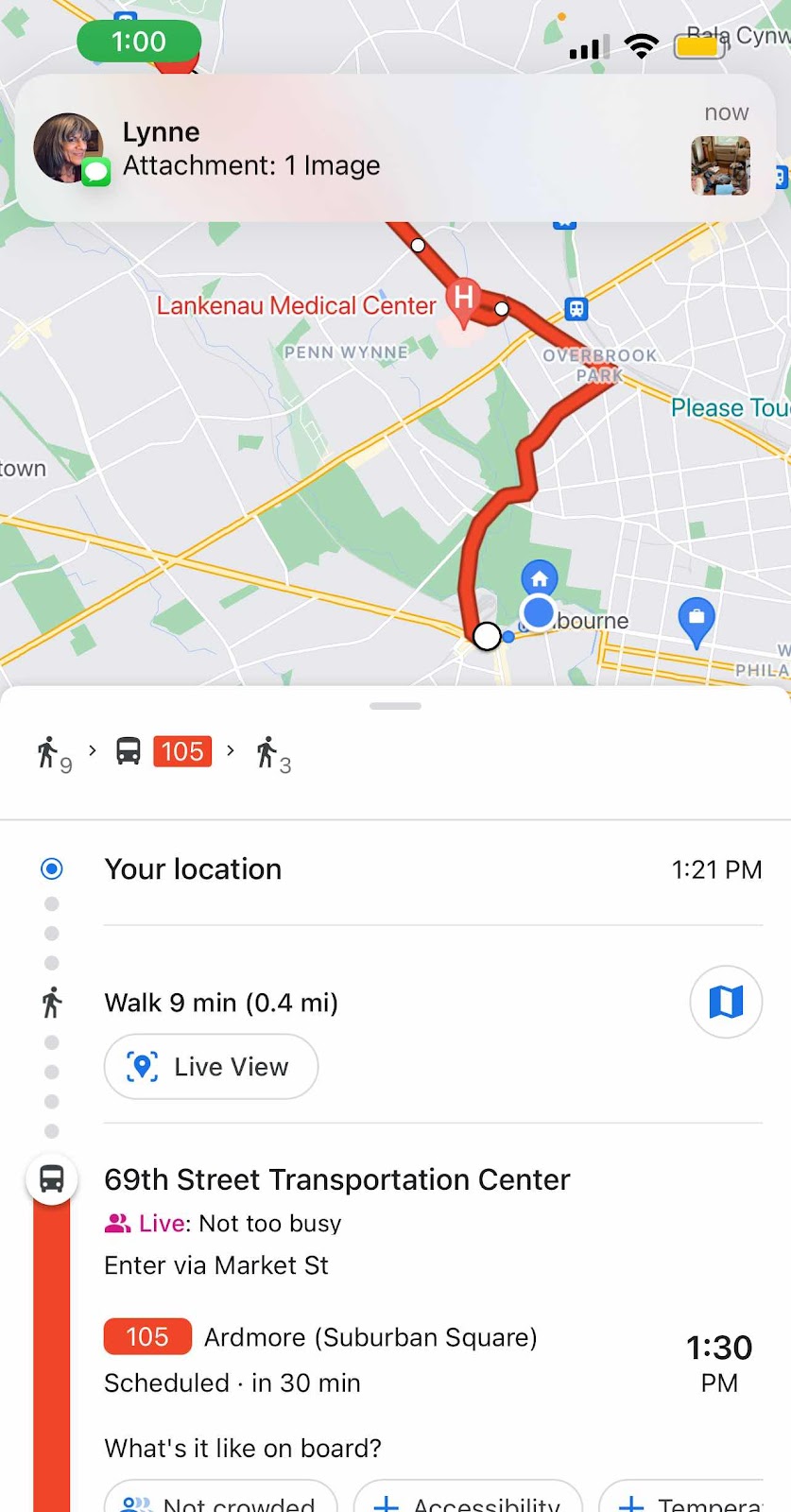This screenshot has width=791, height=1512.
Task: Open Lankenau Medical Center map pin
Action: tap(463, 301)
